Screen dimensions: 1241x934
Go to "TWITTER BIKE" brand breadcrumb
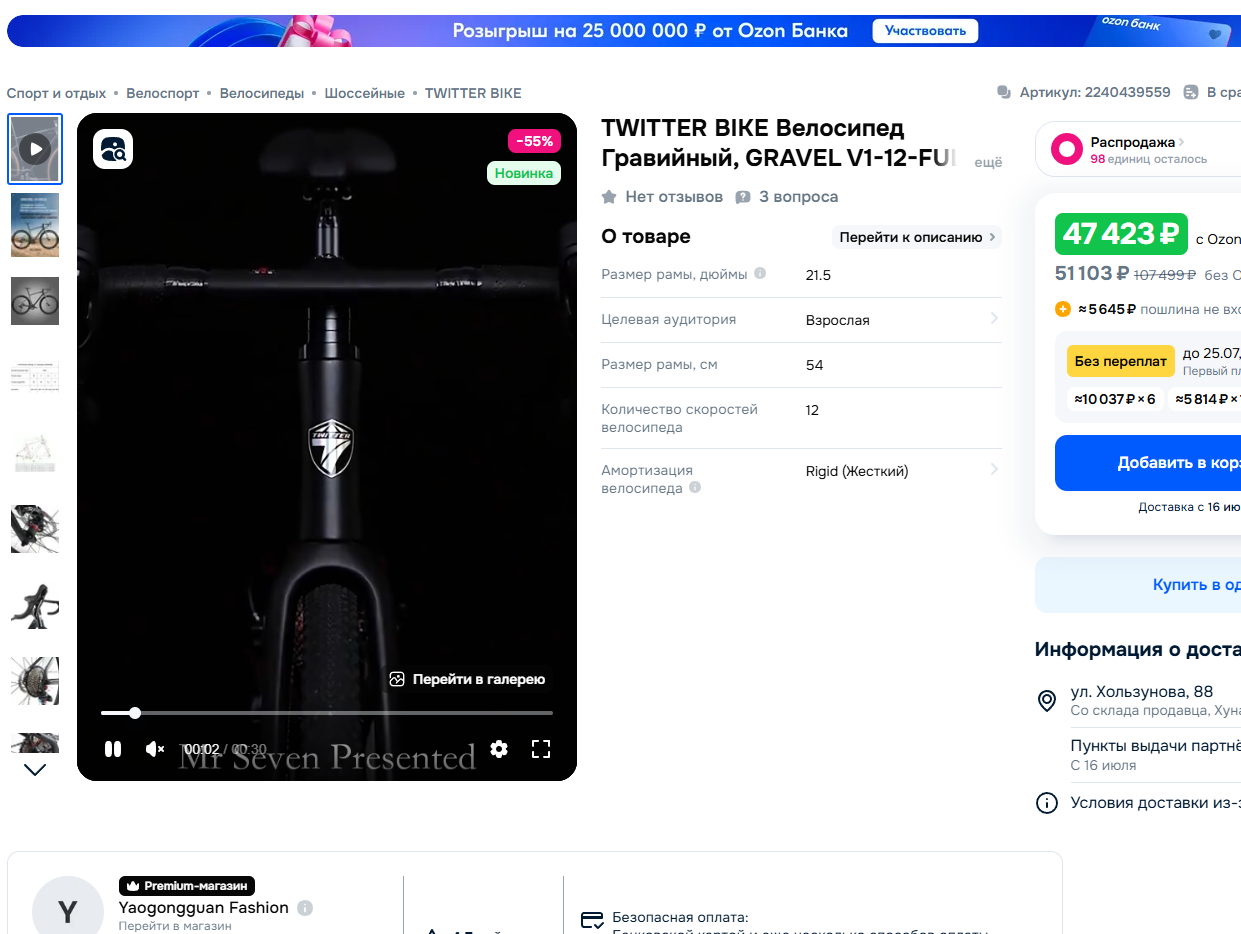point(473,93)
